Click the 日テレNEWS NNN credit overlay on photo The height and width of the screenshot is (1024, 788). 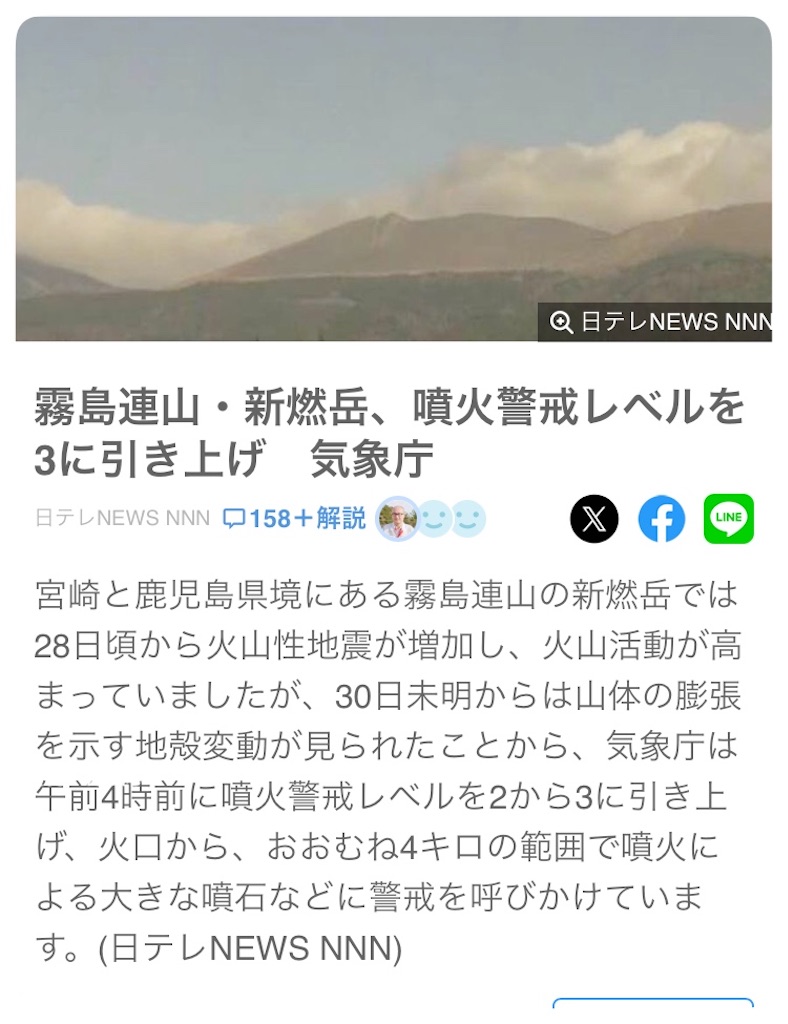coord(665,321)
